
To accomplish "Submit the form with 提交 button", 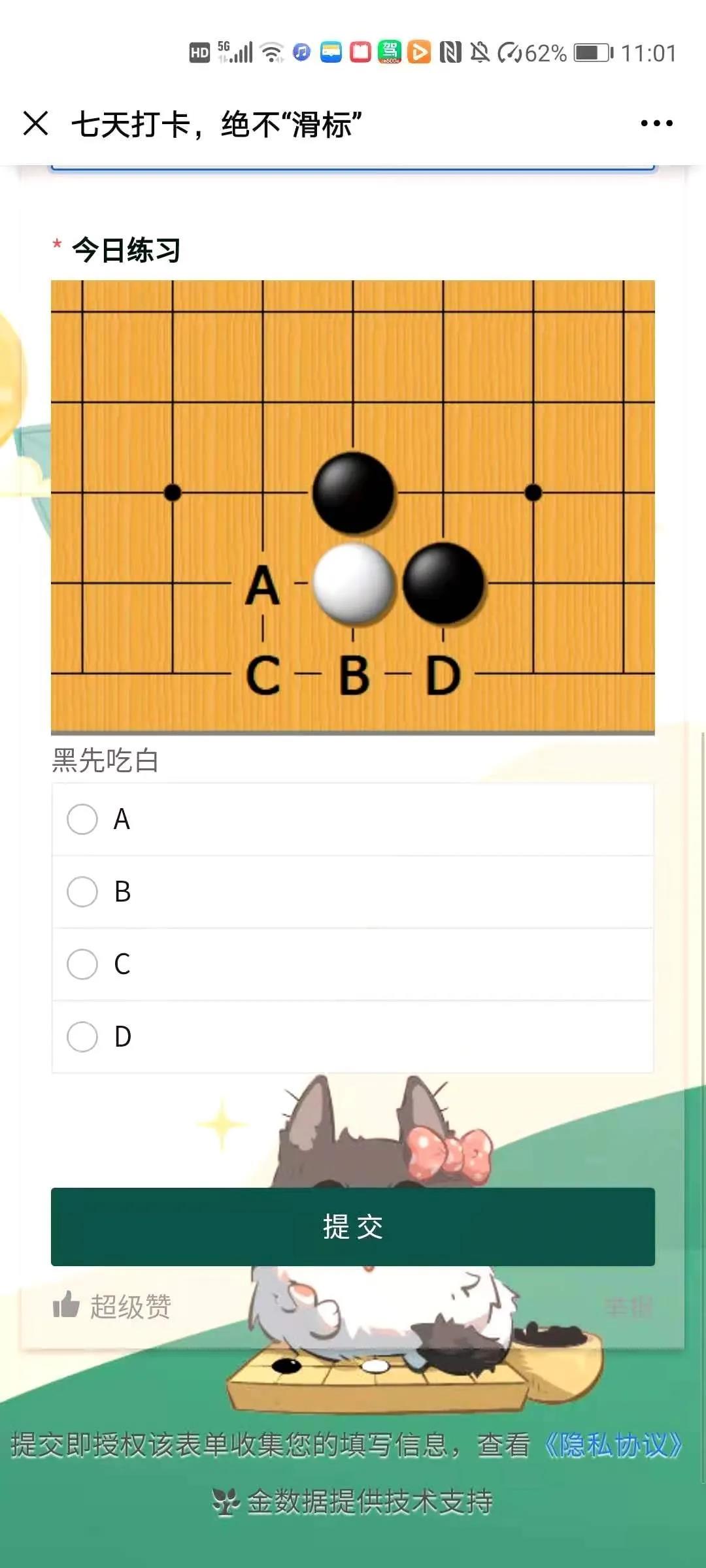I will click(353, 1226).
